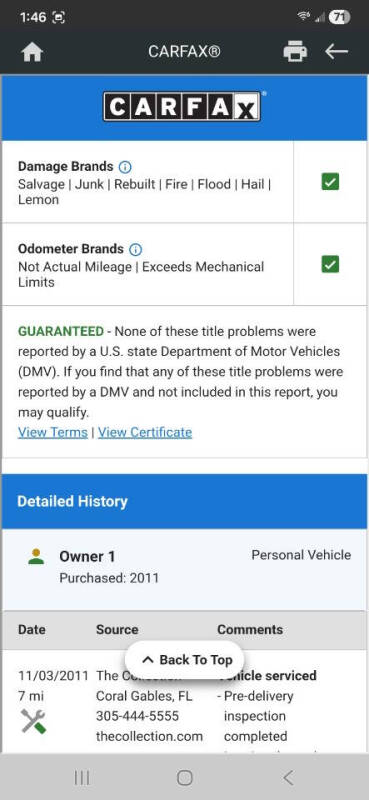Tap the system back button
The width and height of the screenshot is (369, 800).
pyautogui.click(x=288, y=778)
